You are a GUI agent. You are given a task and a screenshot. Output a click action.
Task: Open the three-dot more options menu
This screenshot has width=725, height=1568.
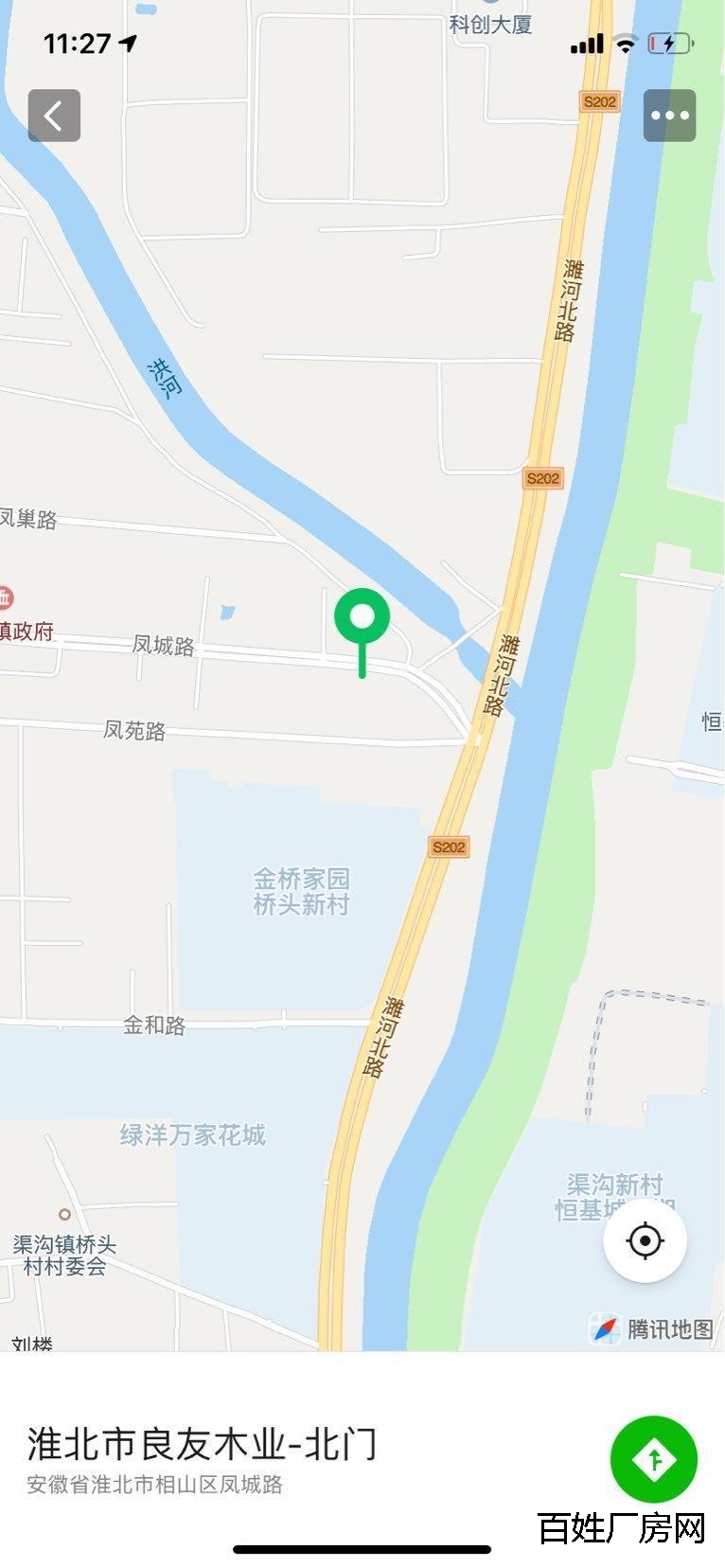pyautogui.click(x=669, y=116)
